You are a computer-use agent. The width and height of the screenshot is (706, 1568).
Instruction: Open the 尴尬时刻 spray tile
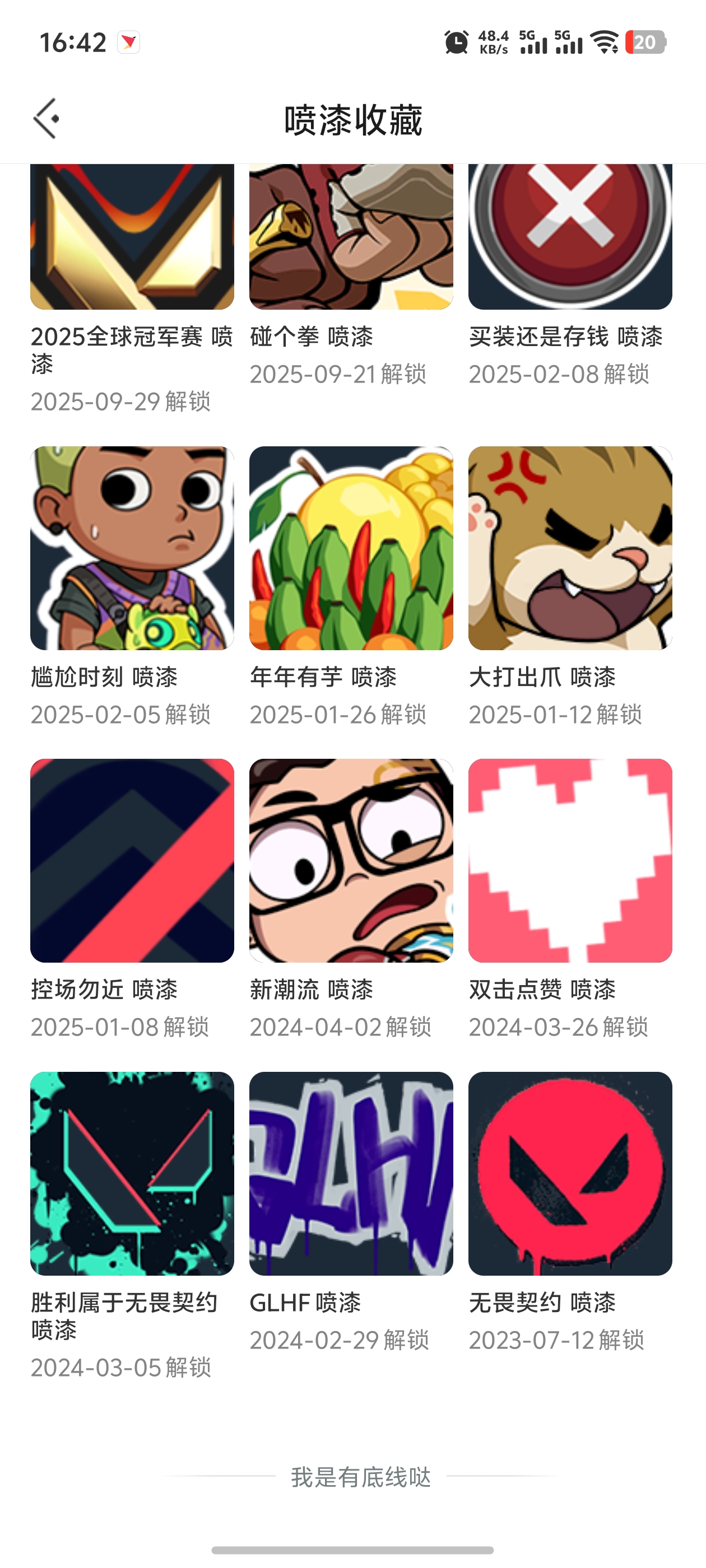pos(132,548)
